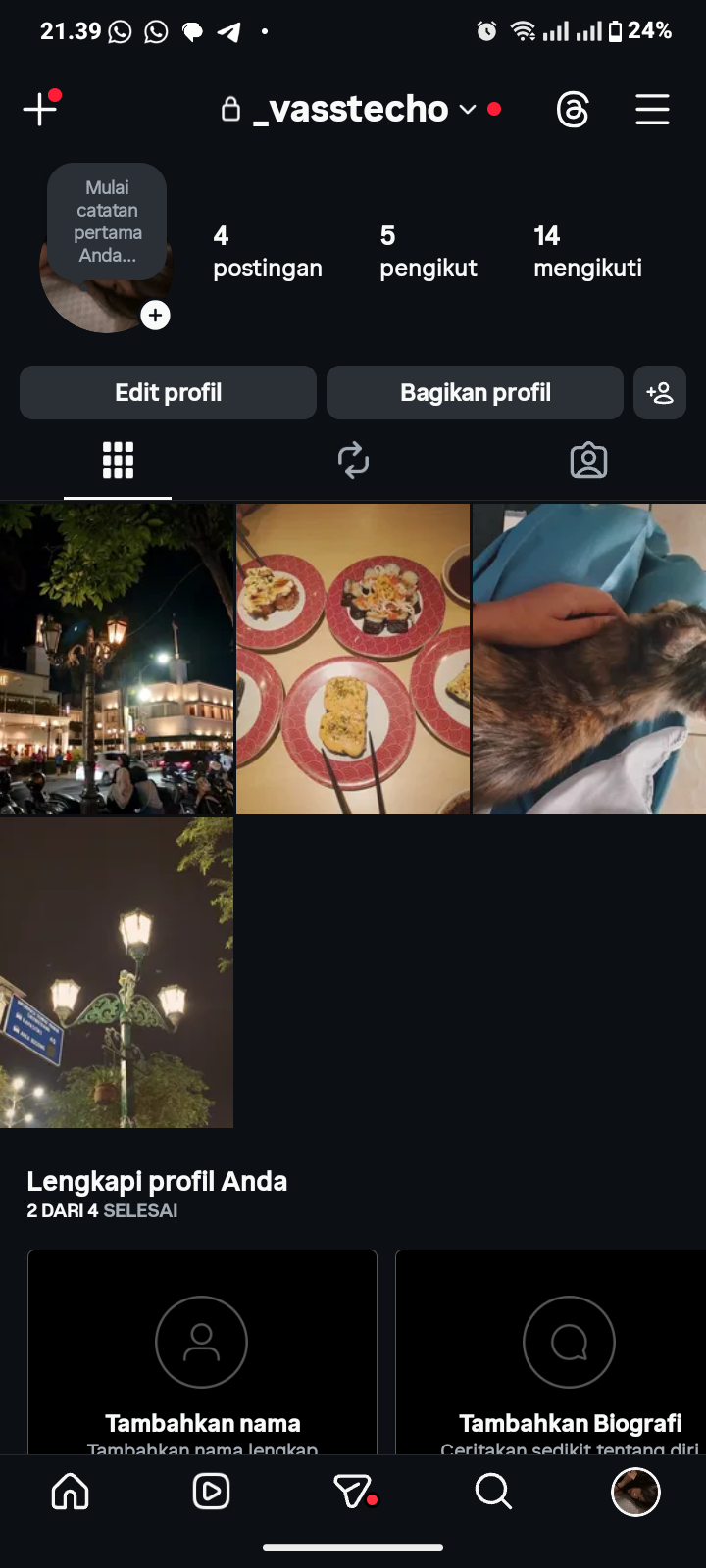
Task: Tap the Bagikan profil button
Action: tap(475, 393)
